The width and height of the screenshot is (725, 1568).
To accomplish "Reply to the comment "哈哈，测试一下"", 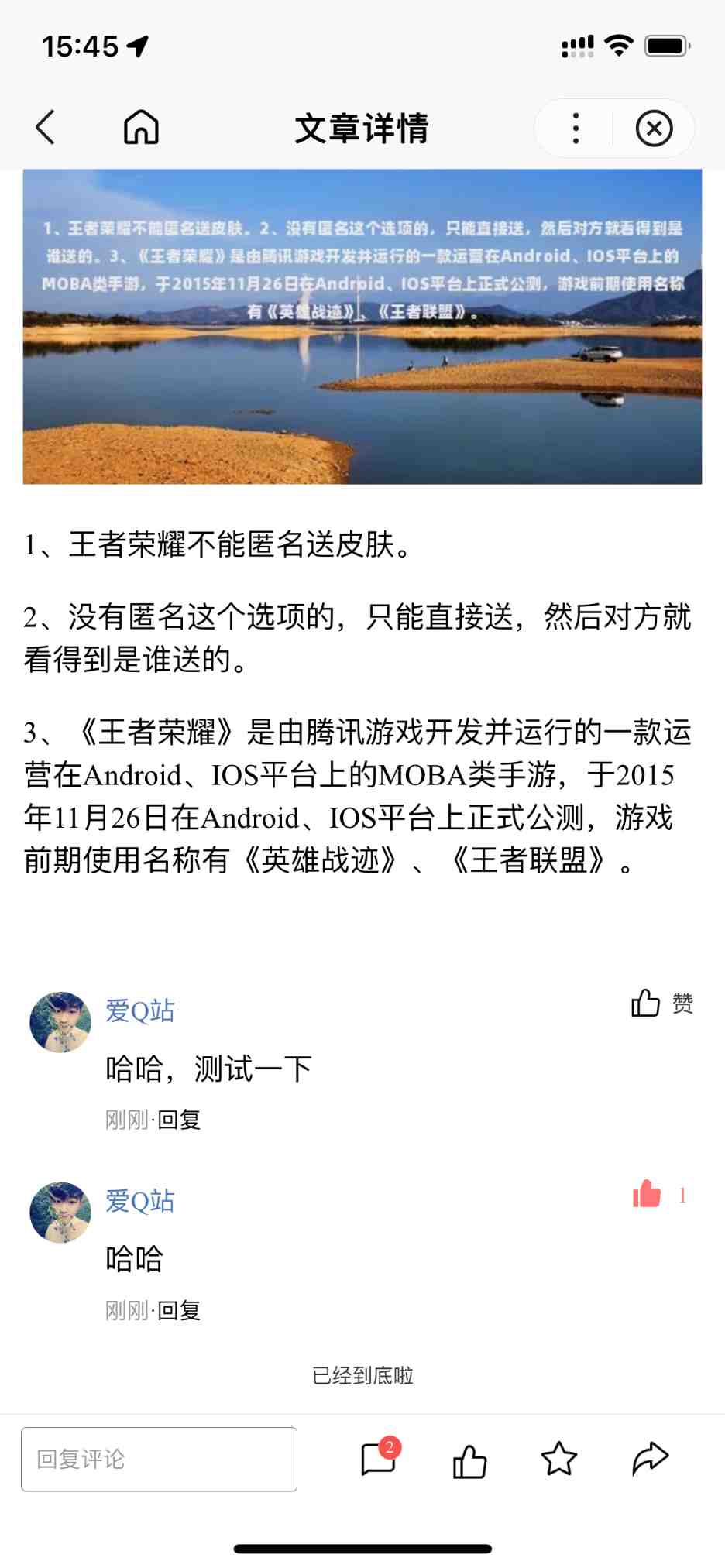I will [x=179, y=1120].
